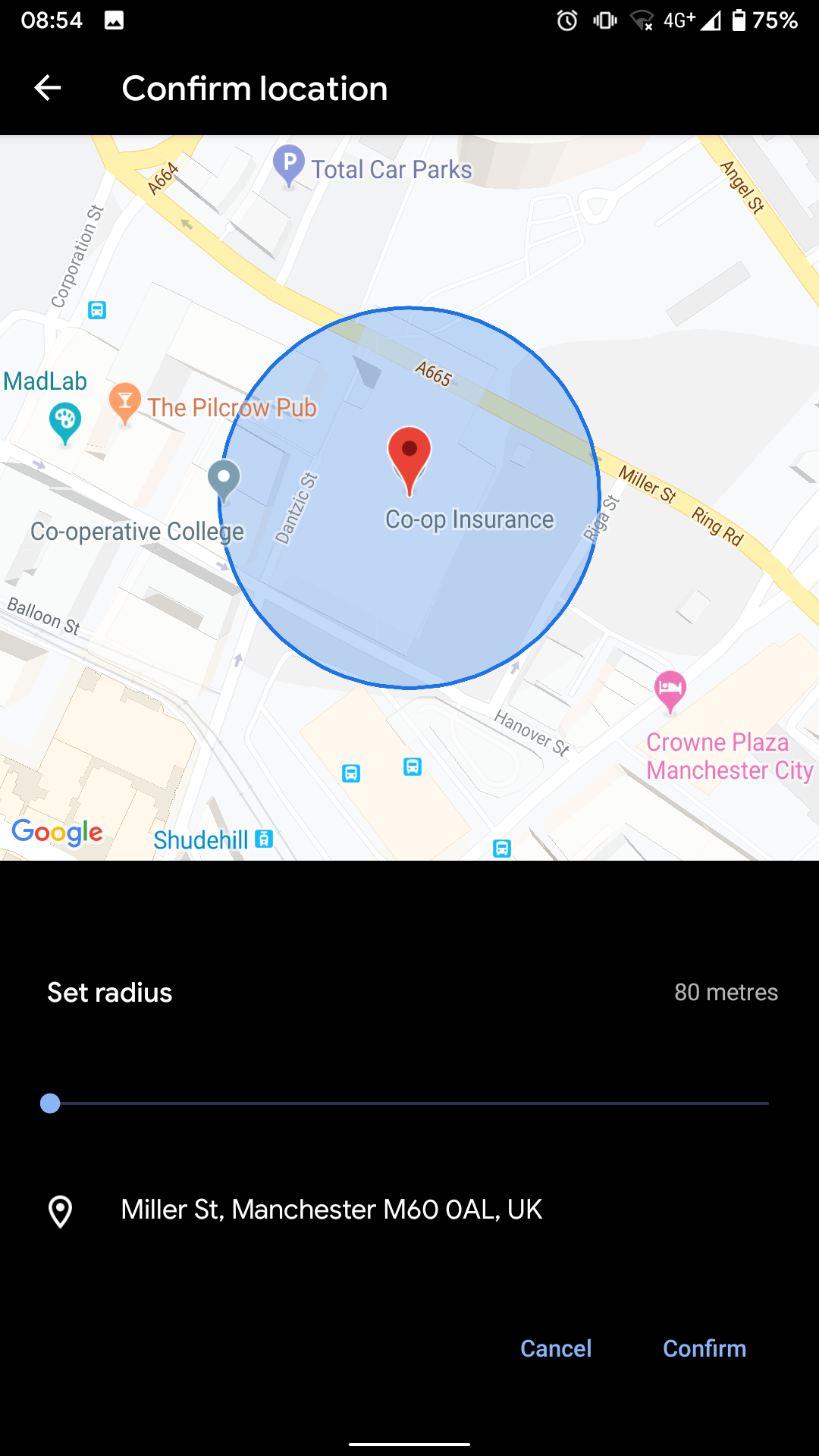
Task: Confirm the selected location
Action: pos(704,1348)
